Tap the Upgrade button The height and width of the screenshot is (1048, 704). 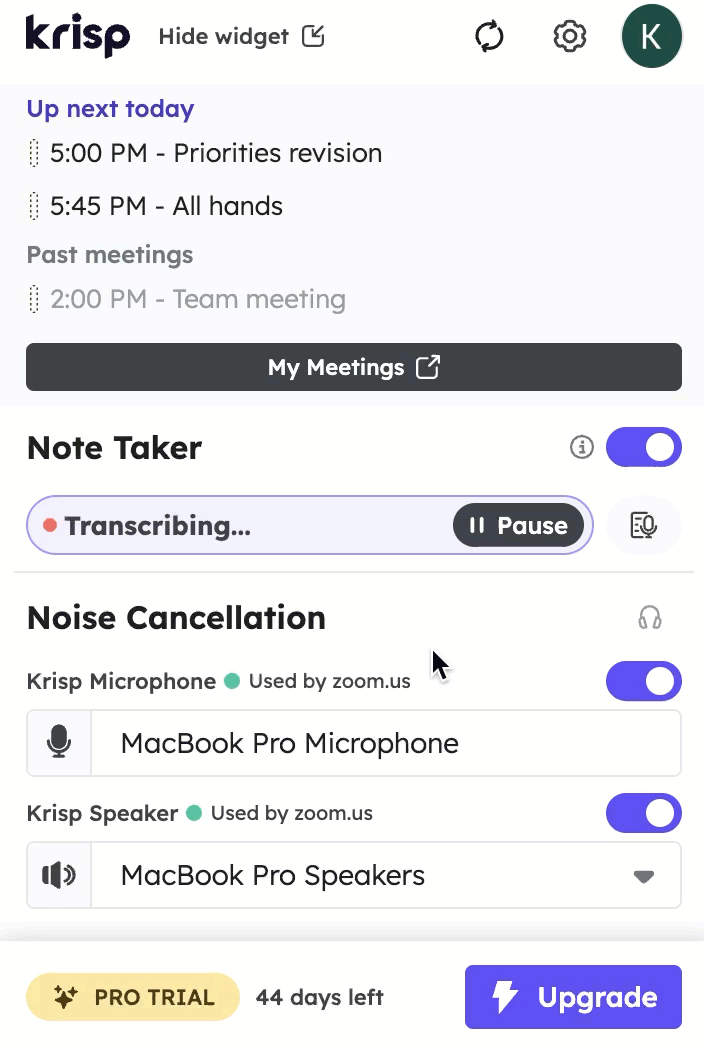(x=573, y=997)
